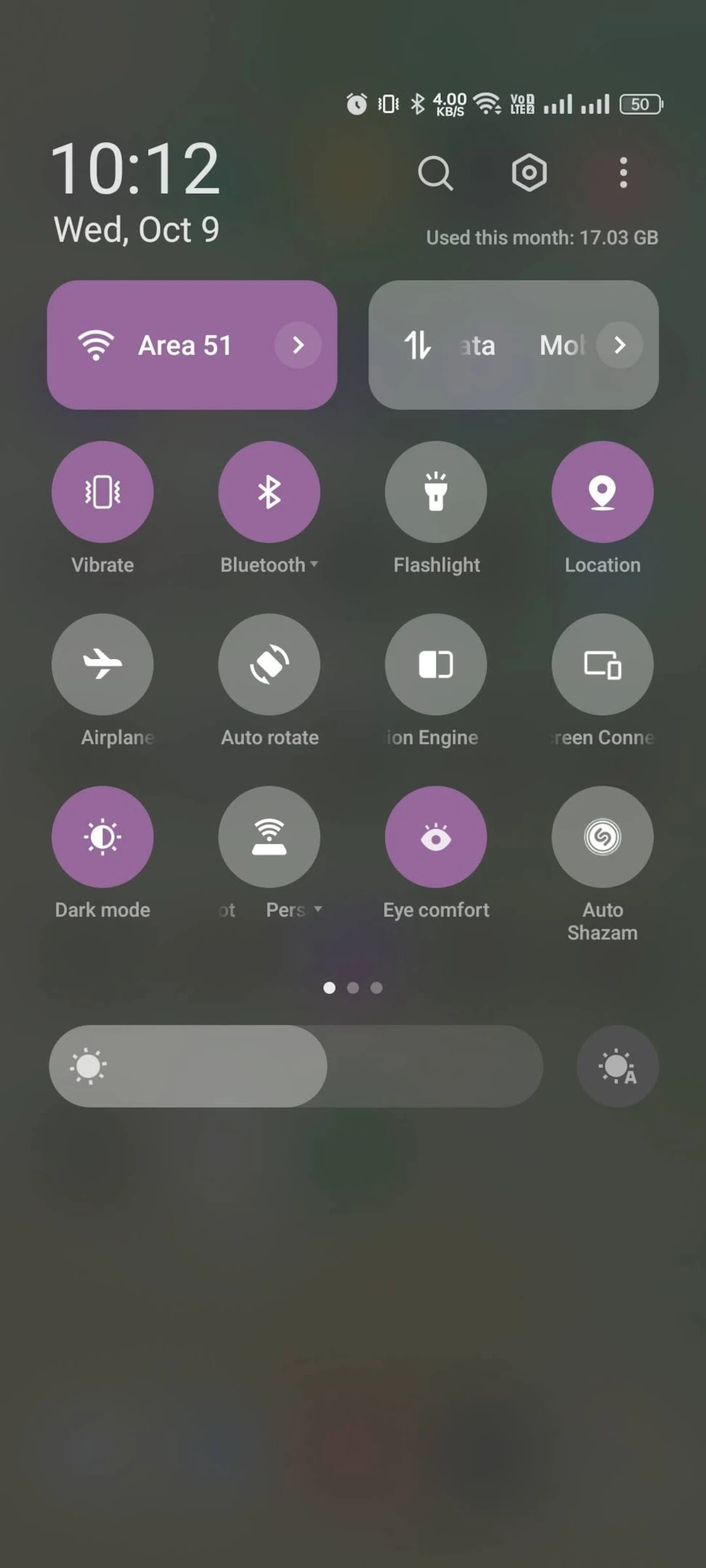The image size is (706, 1568).
Task: Open the three-dot overflow menu
Action: tap(622, 173)
